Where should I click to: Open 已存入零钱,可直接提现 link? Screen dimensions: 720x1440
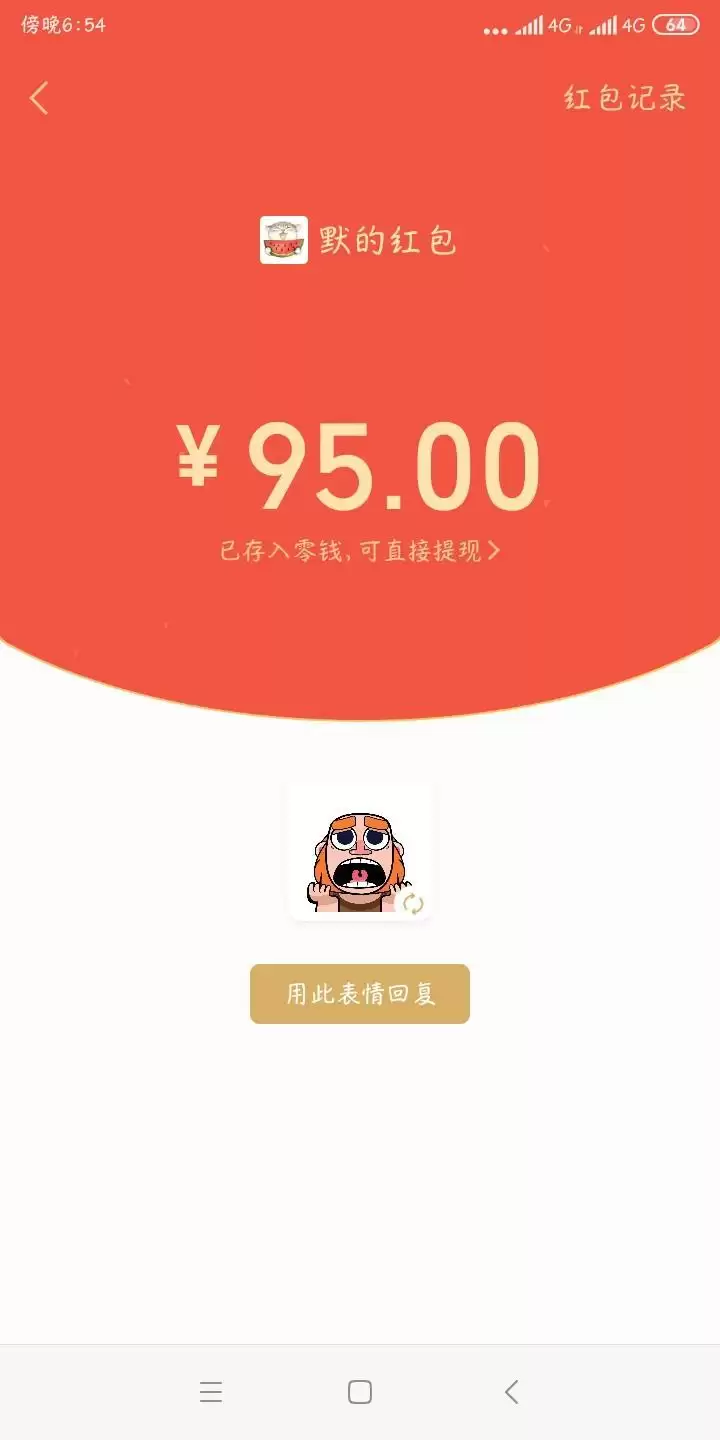point(360,551)
